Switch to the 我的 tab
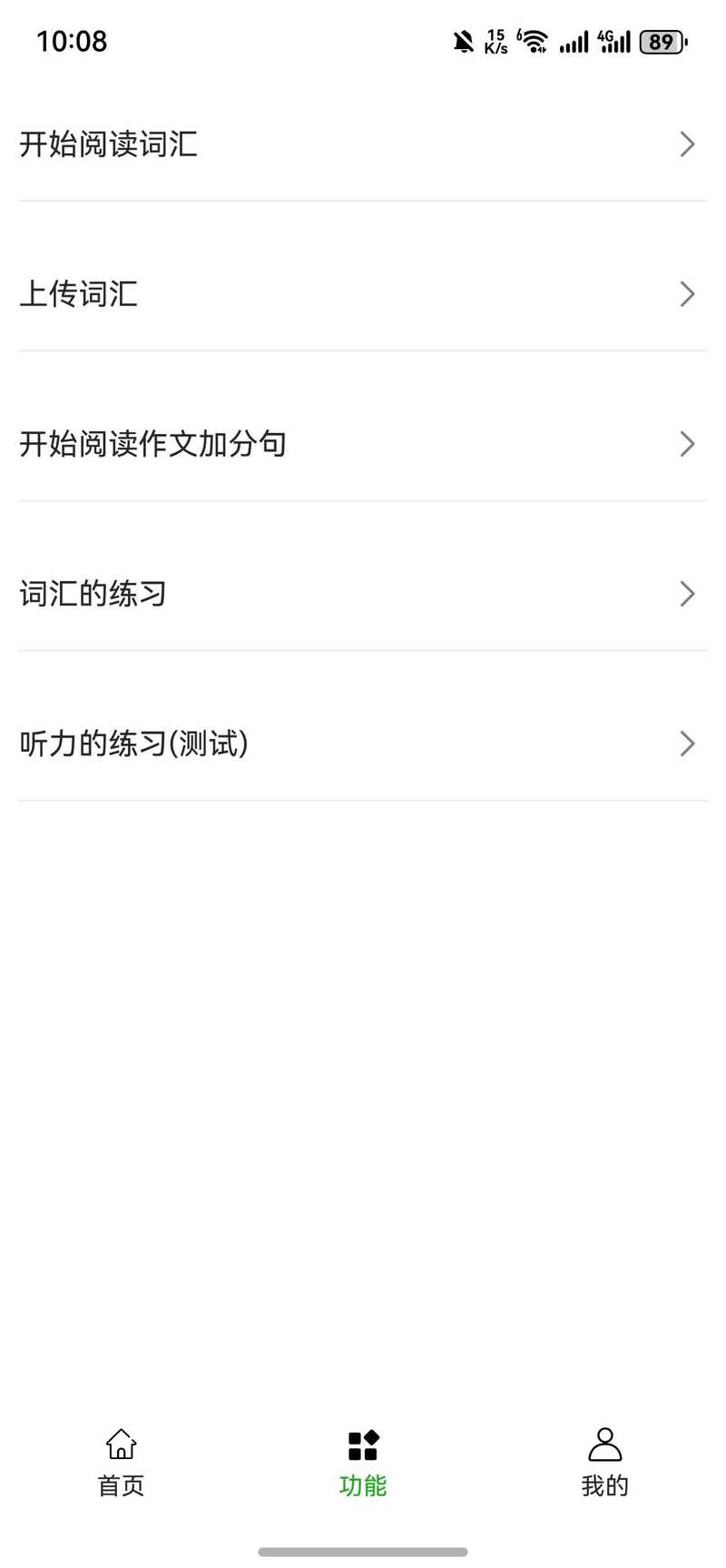 pyautogui.click(x=604, y=1462)
